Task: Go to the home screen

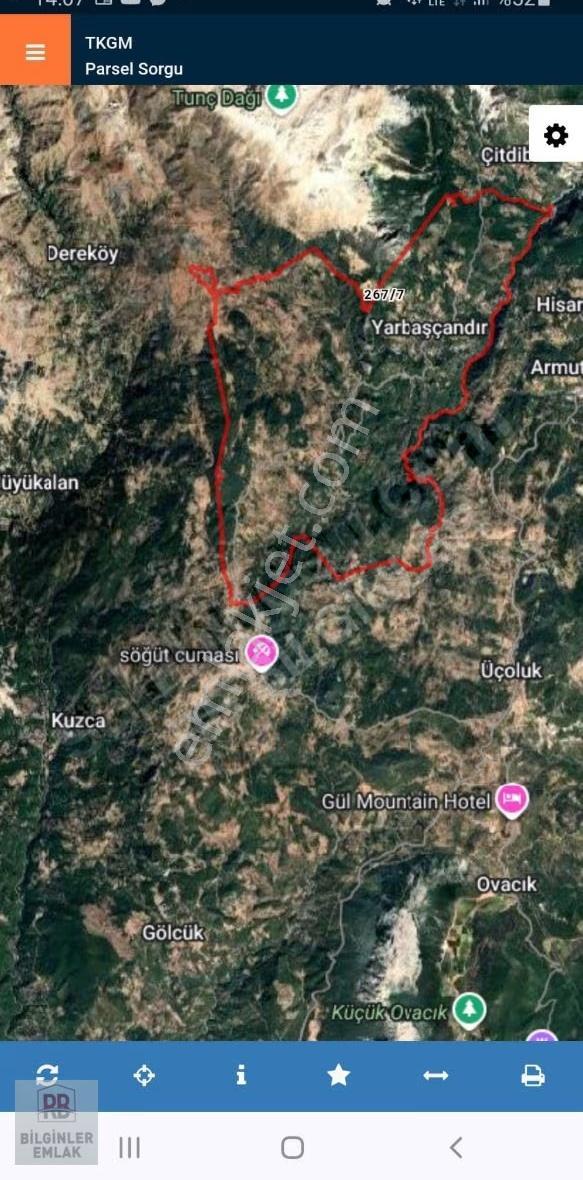Action: tap(292, 1148)
